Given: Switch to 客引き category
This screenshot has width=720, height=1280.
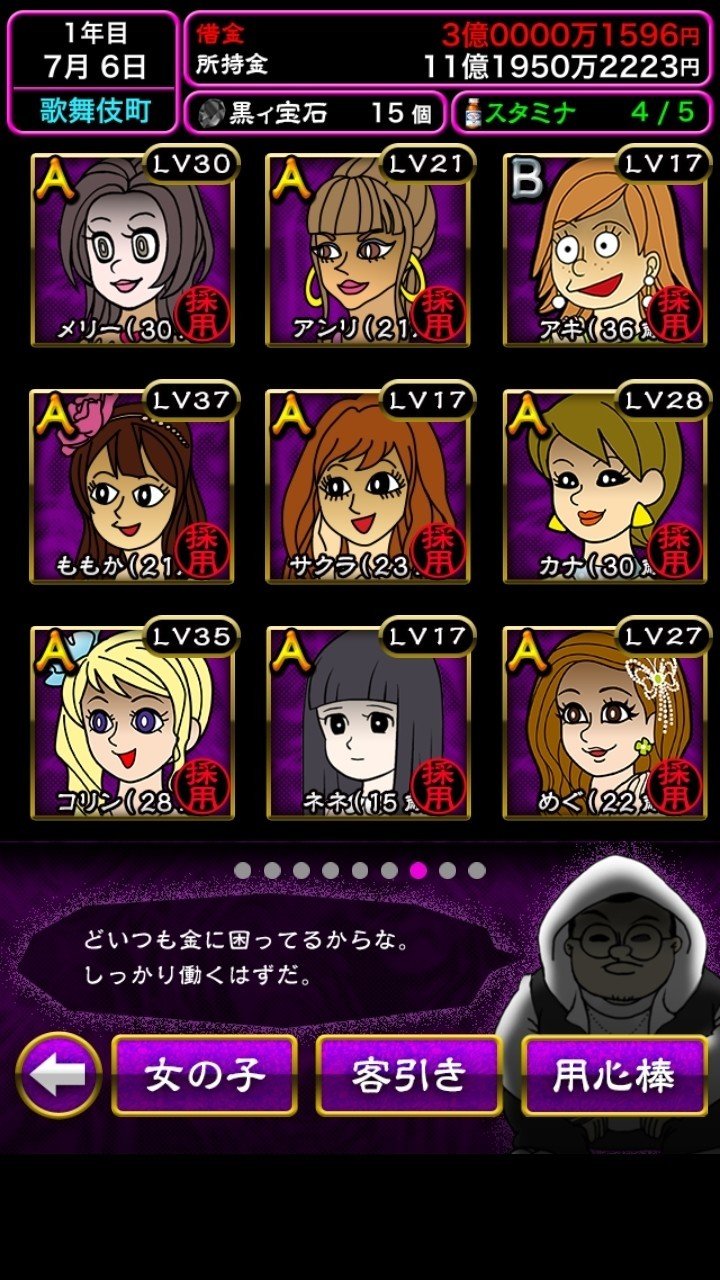Looking at the screenshot, I should click(409, 1075).
